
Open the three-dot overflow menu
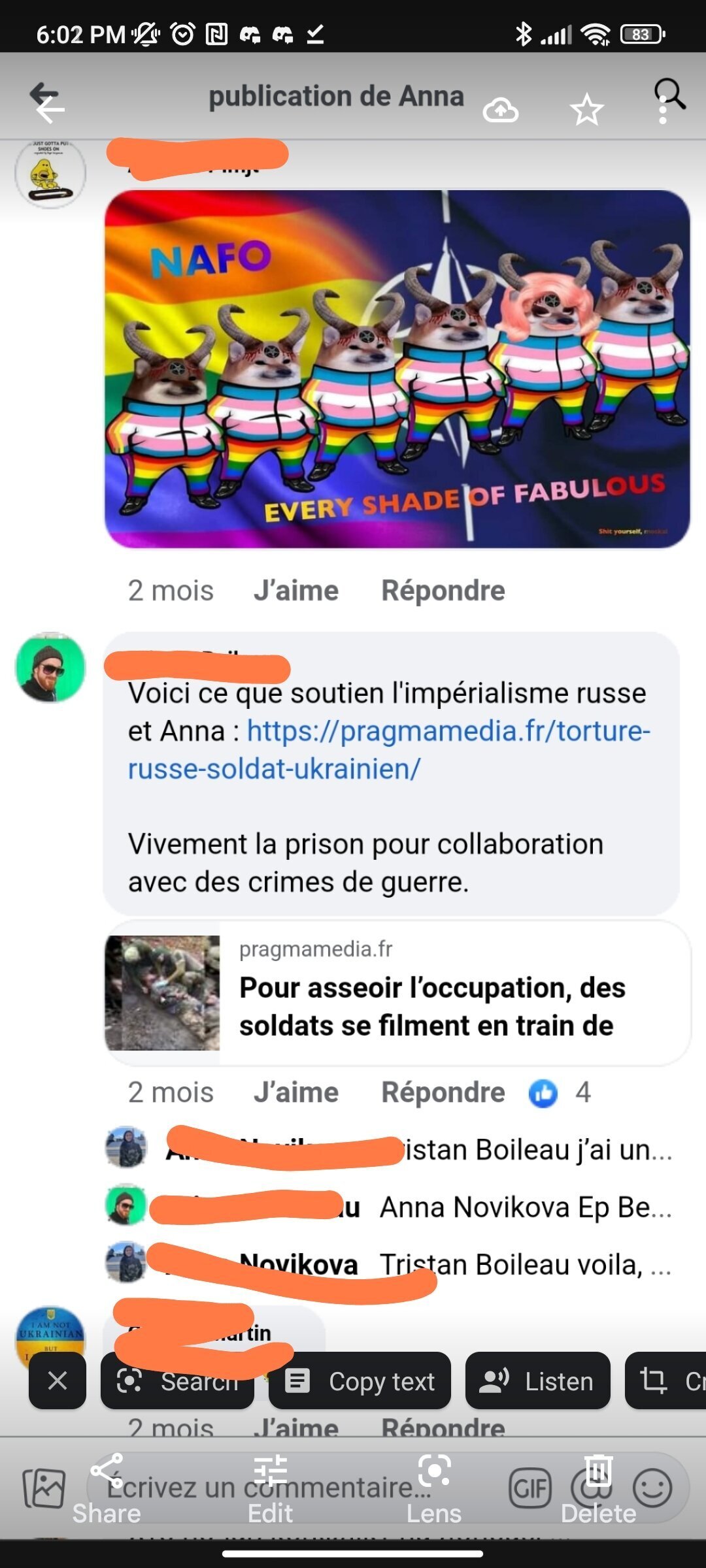[663, 110]
